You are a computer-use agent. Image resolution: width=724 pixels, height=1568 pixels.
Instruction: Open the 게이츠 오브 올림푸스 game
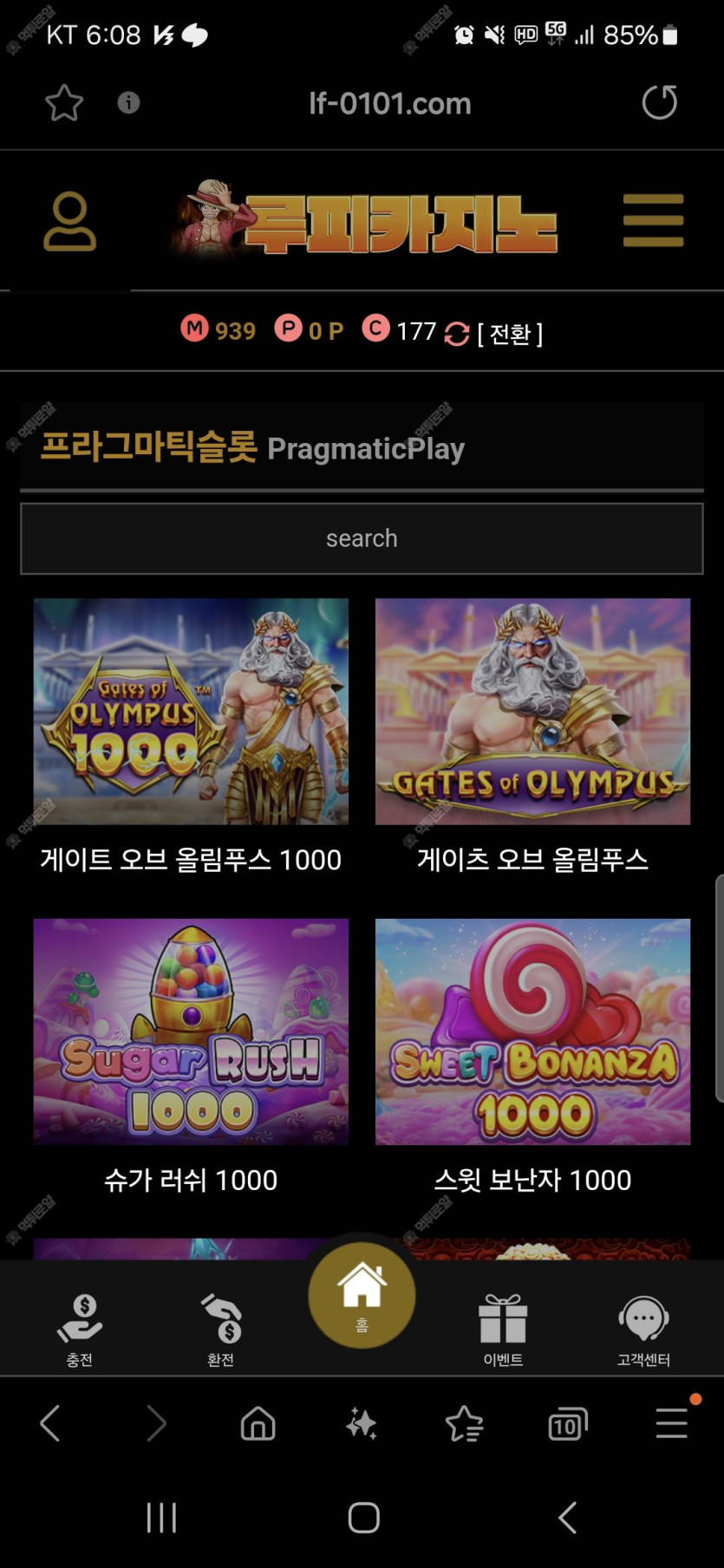tap(532, 712)
